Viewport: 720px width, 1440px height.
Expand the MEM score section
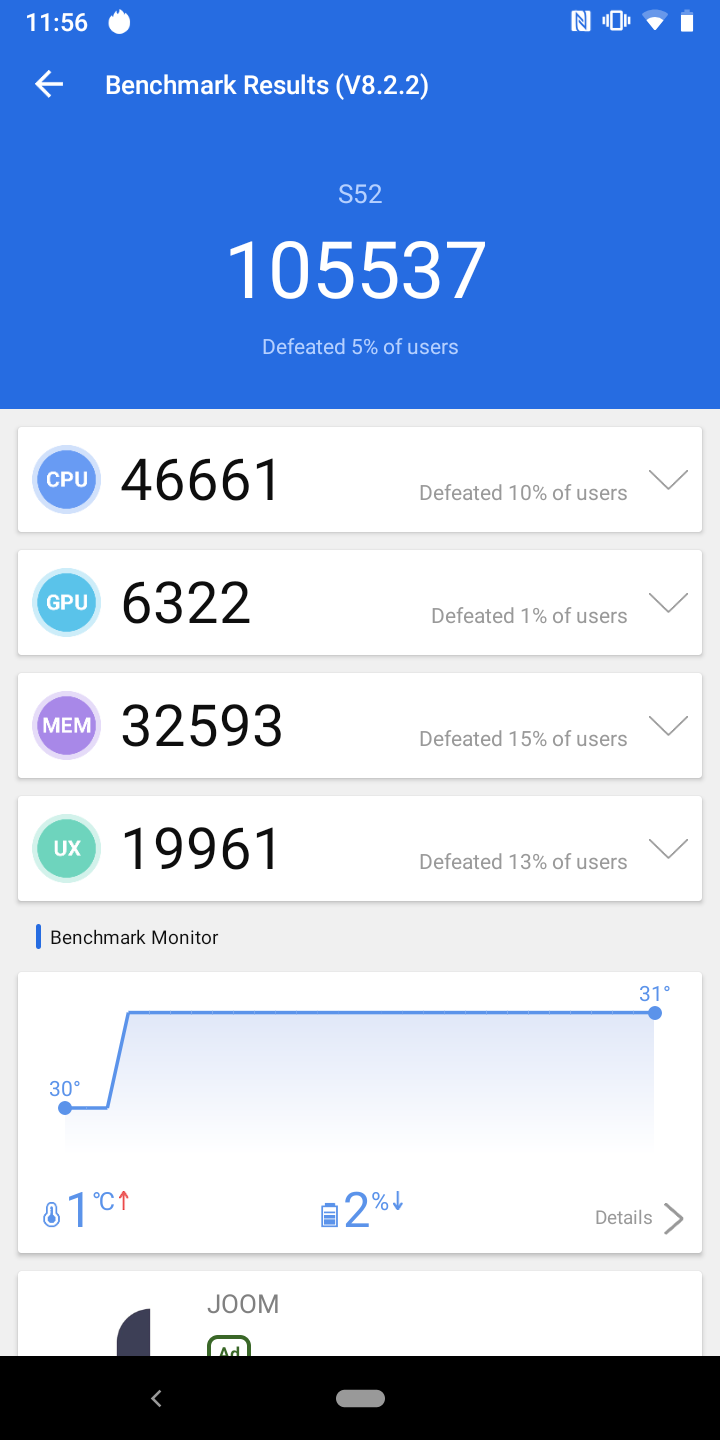tap(668, 726)
